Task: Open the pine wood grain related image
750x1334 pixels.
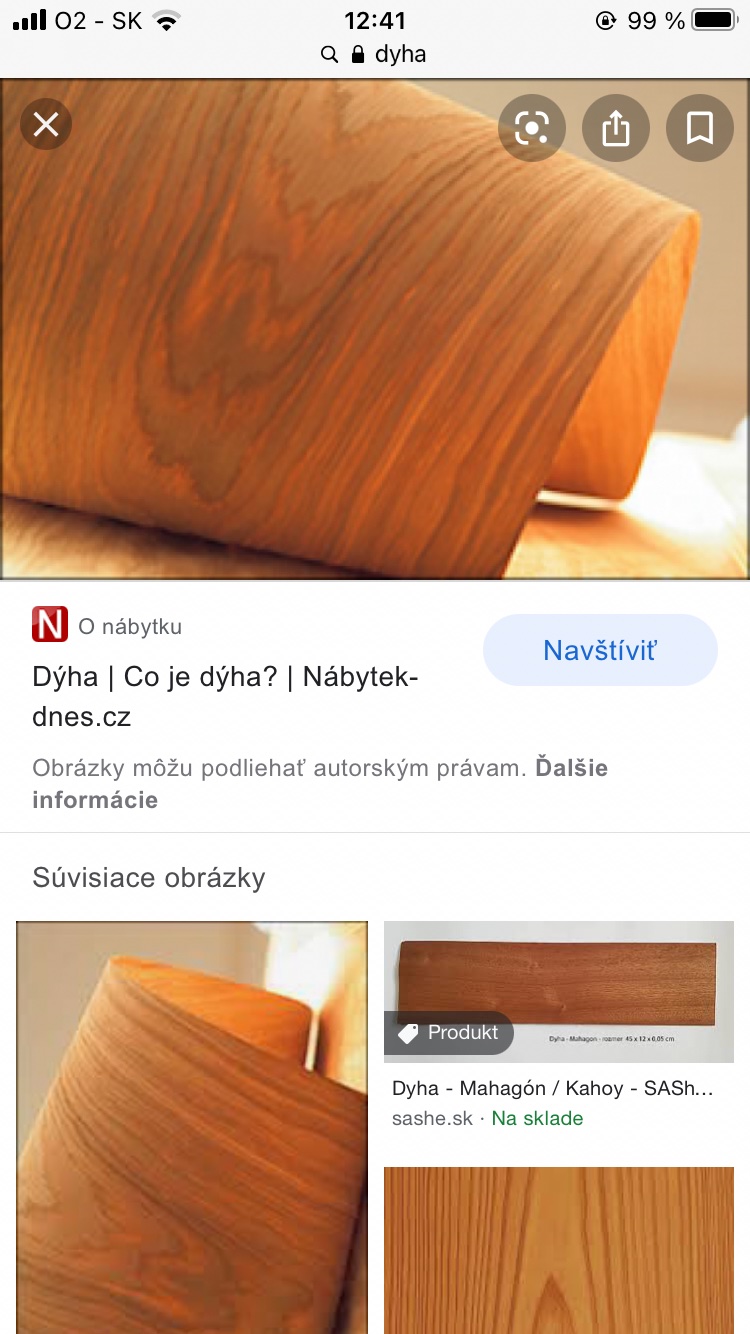Action: coord(558,1250)
